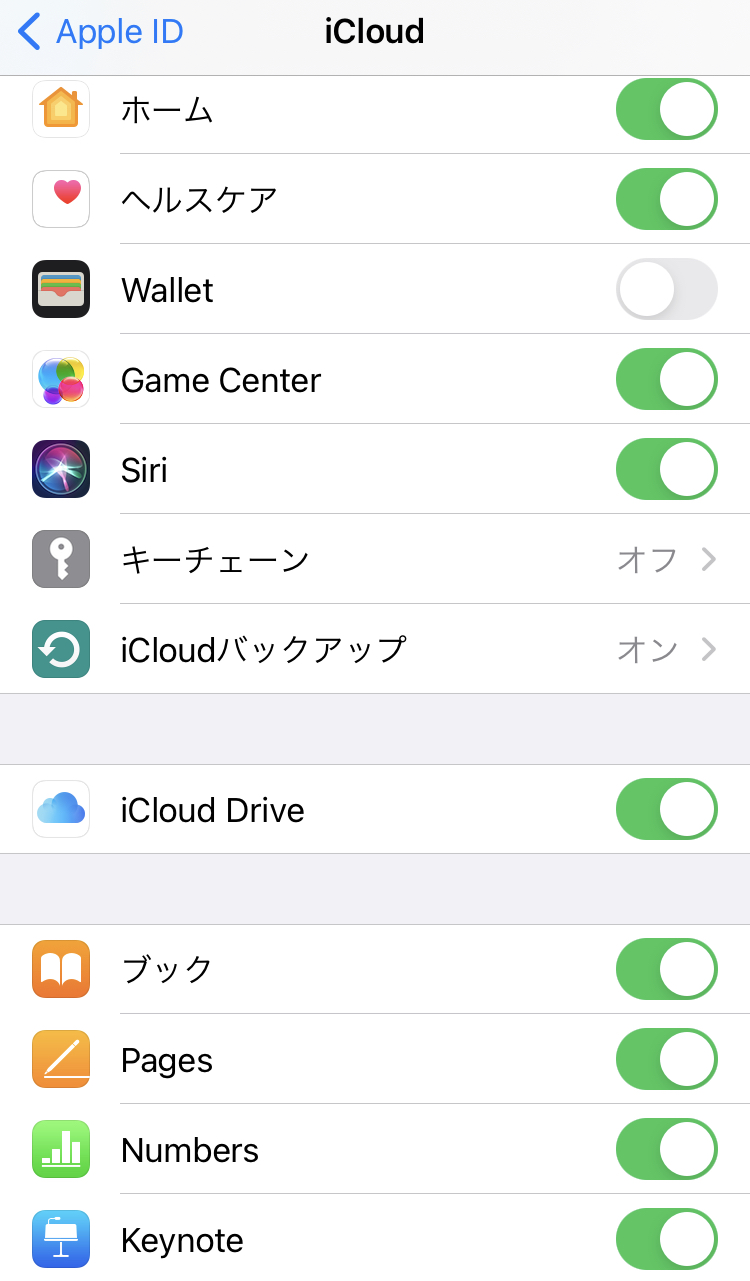
Task: Open キーチェーン settings
Action: (x=375, y=559)
